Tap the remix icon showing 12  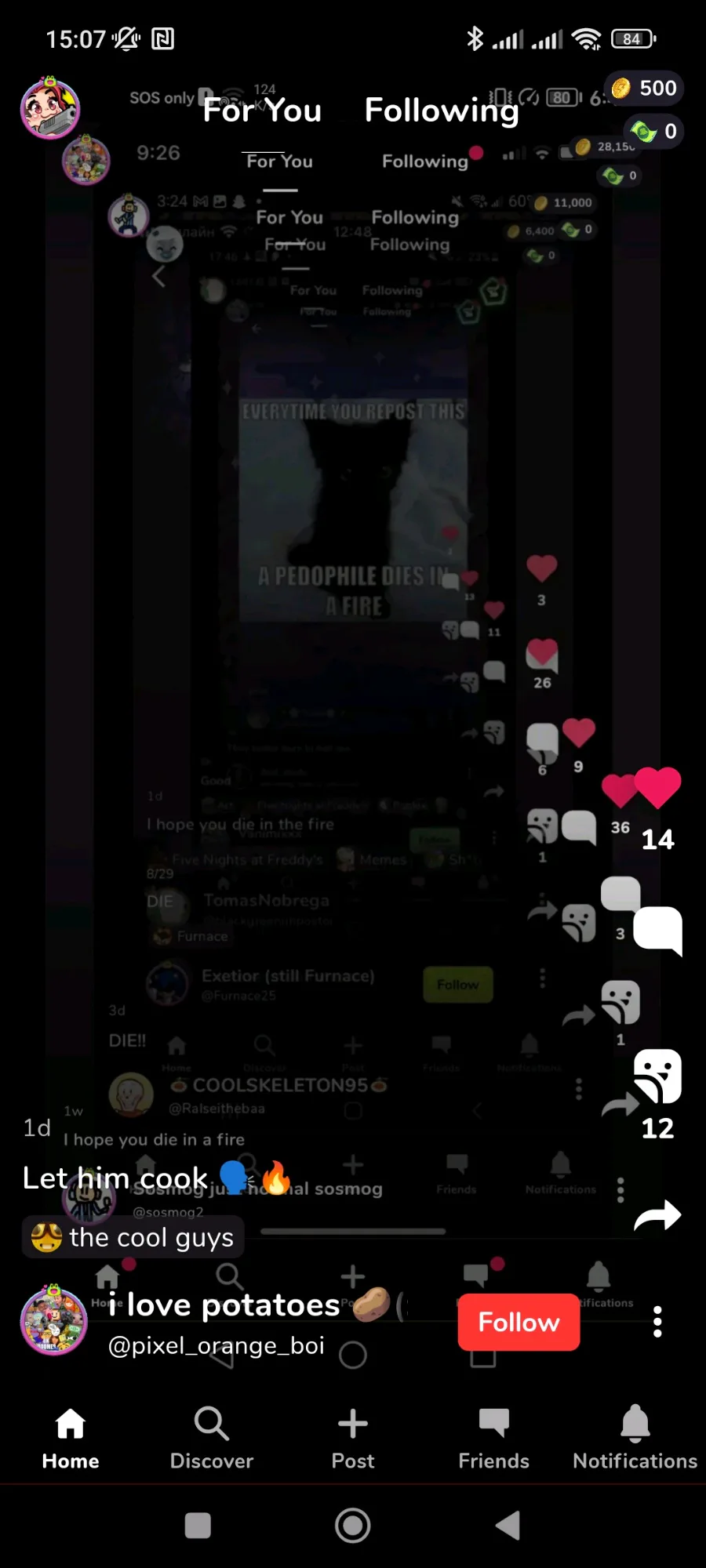pos(657,1076)
